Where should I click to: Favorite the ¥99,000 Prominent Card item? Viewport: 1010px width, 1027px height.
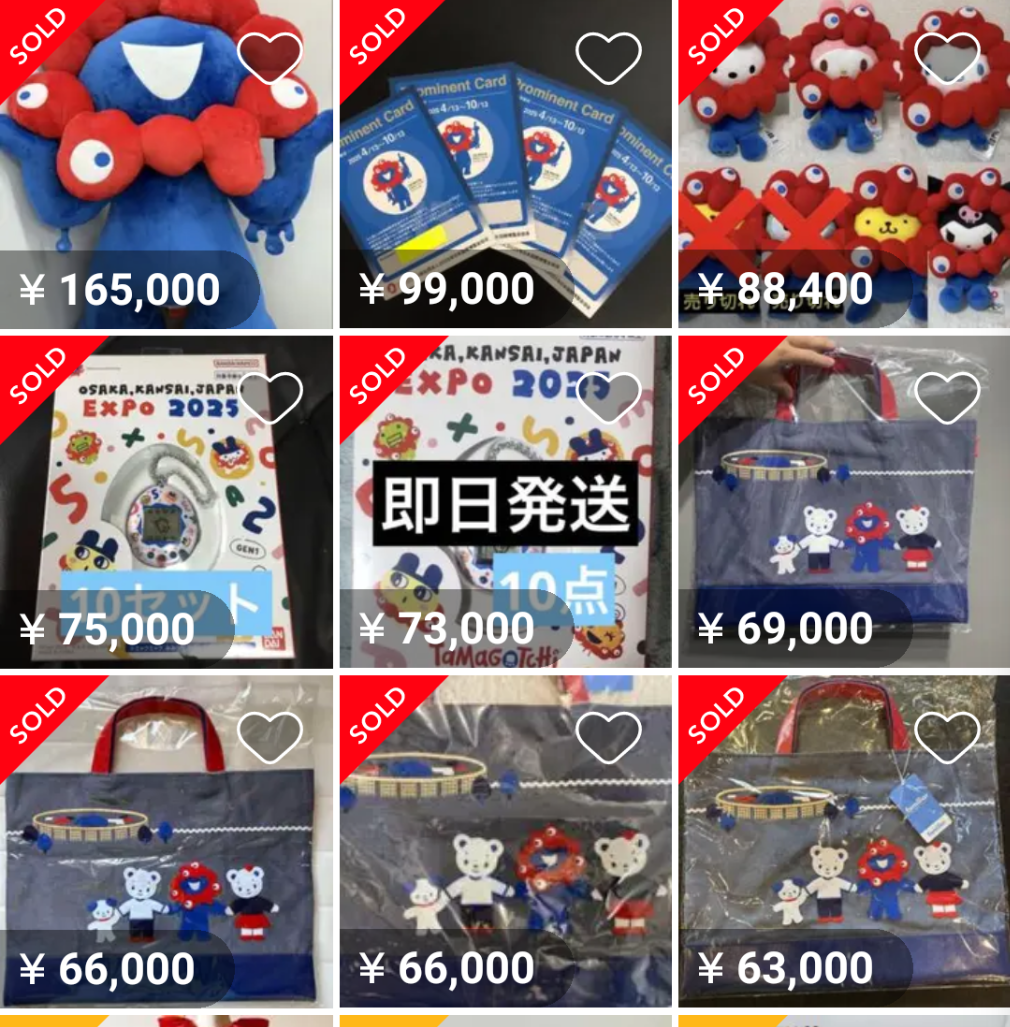pyautogui.click(x=609, y=59)
